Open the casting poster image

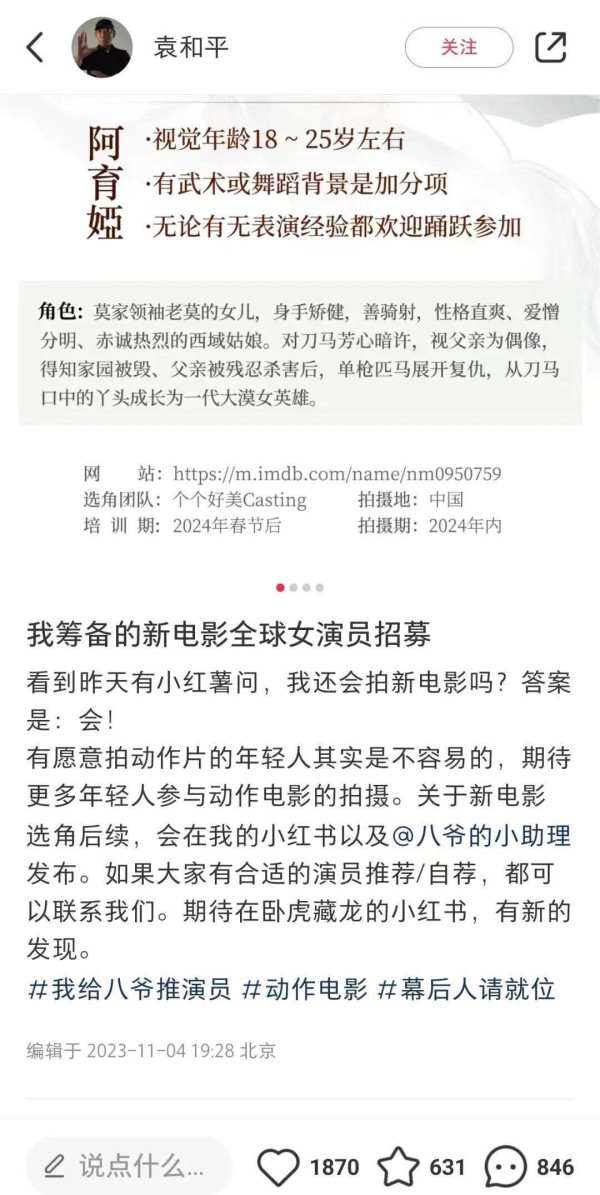pyautogui.click(x=300, y=330)
